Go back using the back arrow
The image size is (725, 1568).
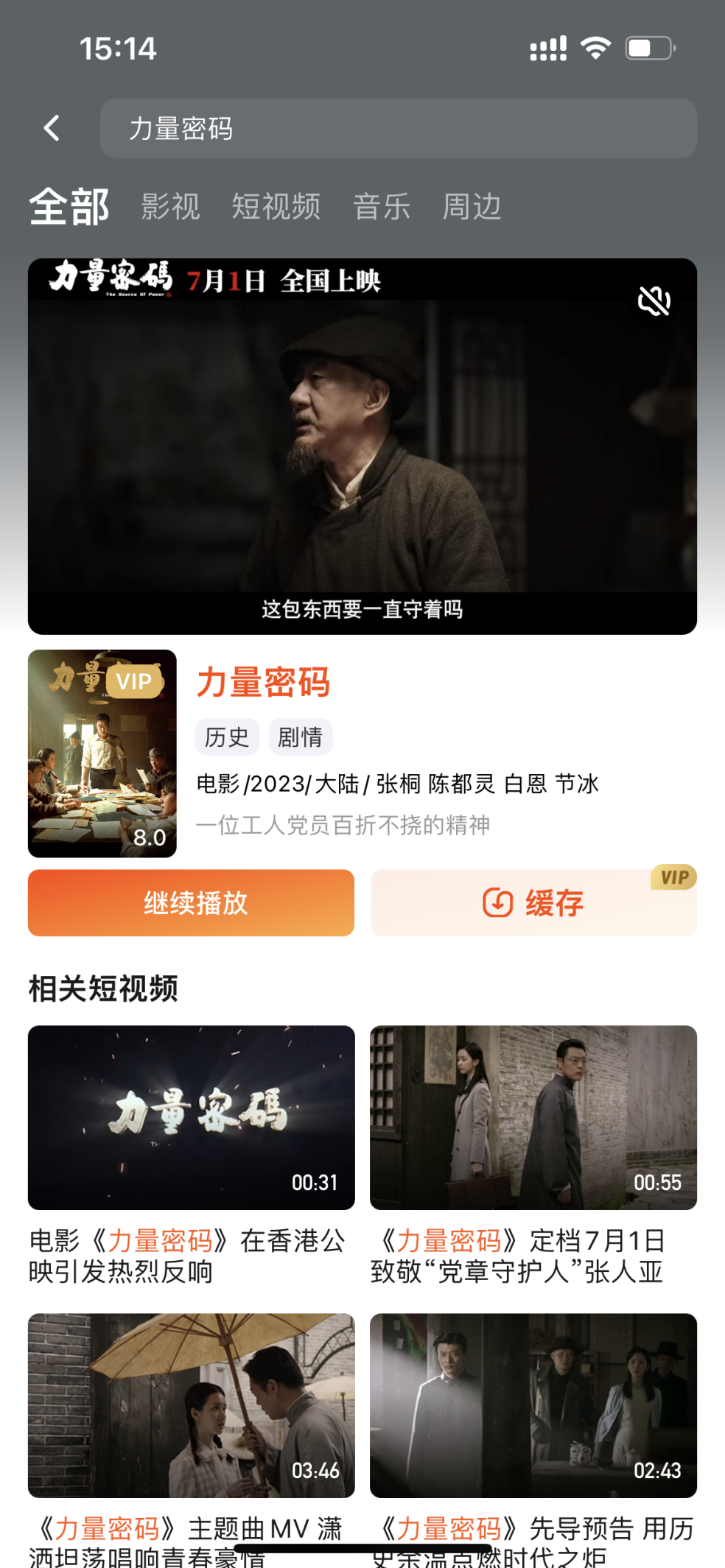click(52, 128)
